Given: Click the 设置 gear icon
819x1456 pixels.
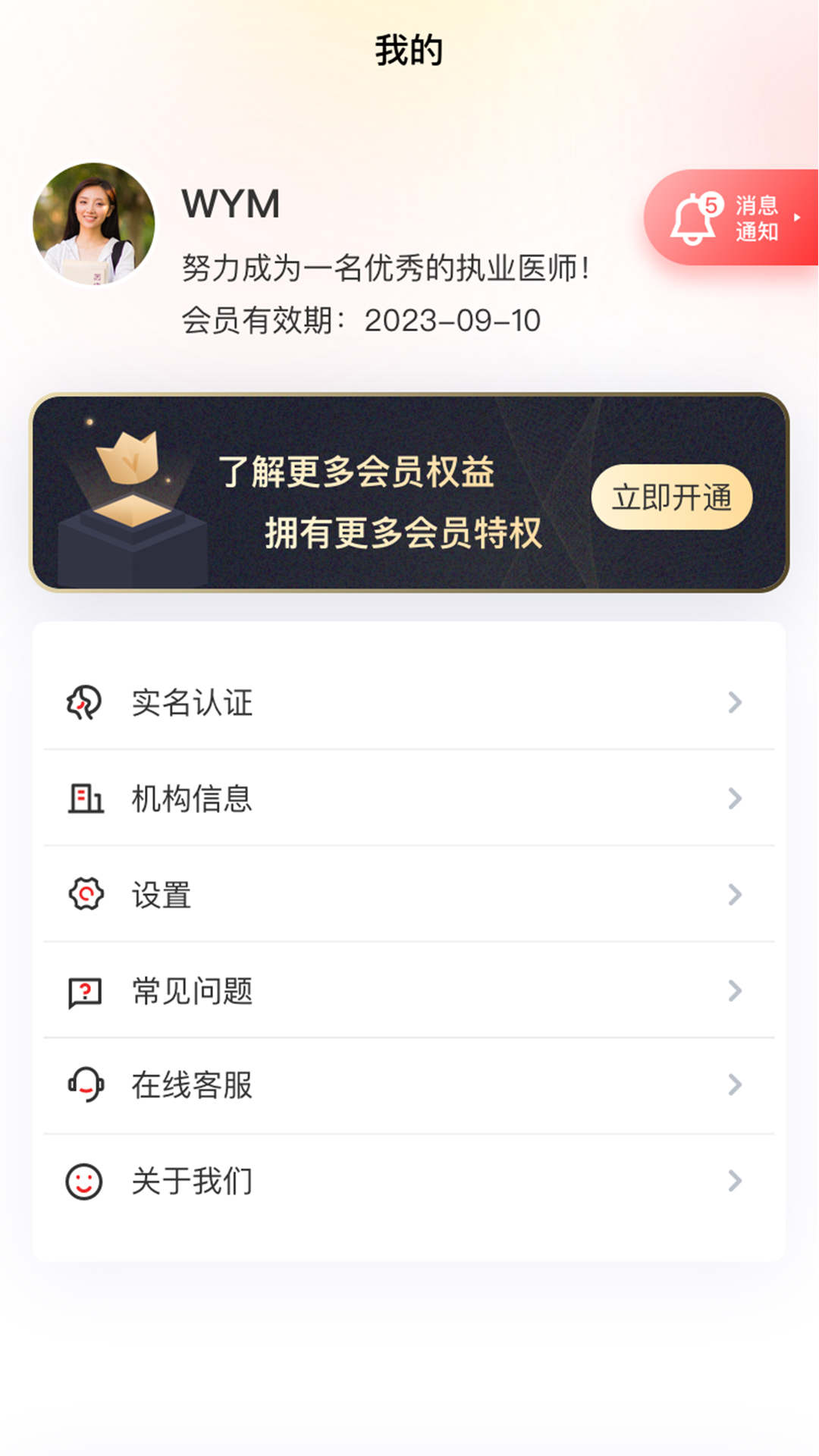Looking at the screenshot, I should 83,895.
